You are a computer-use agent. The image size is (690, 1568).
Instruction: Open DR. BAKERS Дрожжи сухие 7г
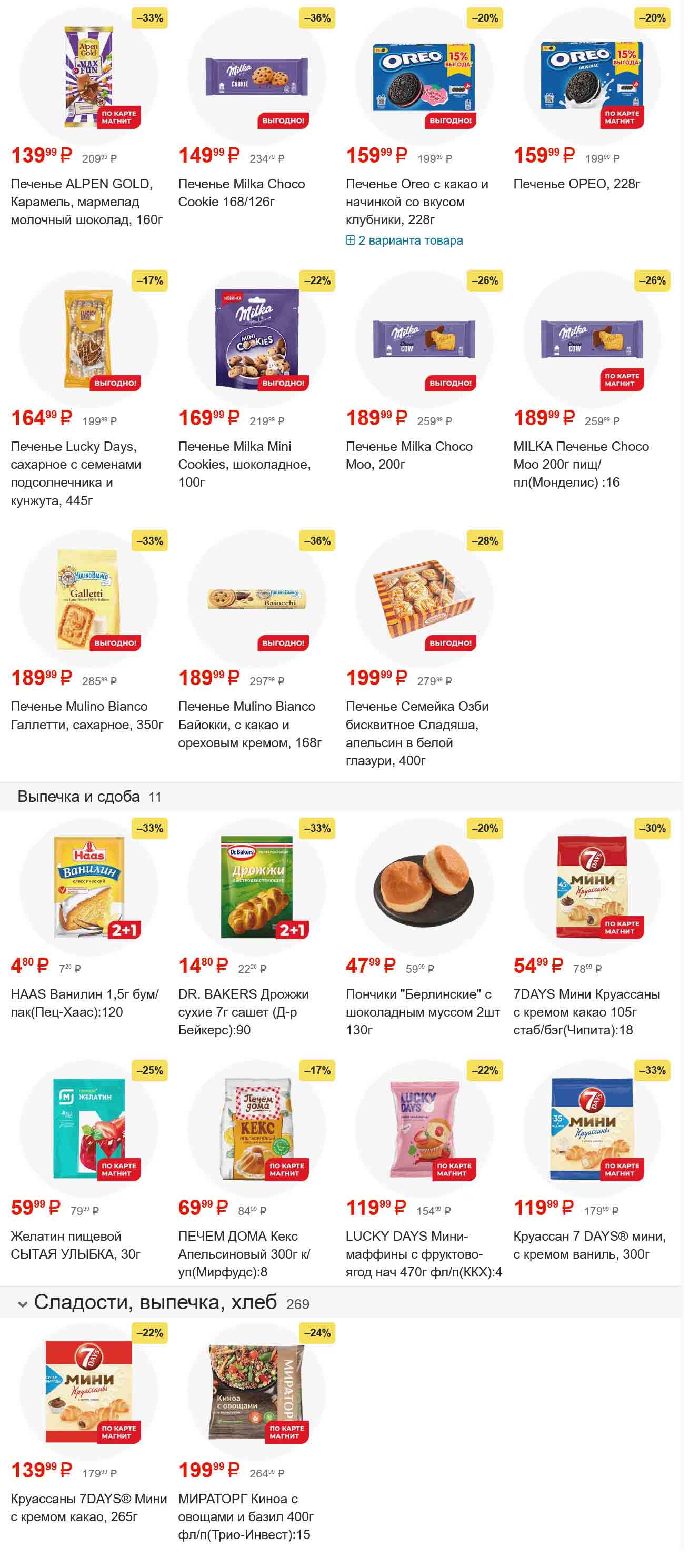pyautogui.click(x=256, y=887)
